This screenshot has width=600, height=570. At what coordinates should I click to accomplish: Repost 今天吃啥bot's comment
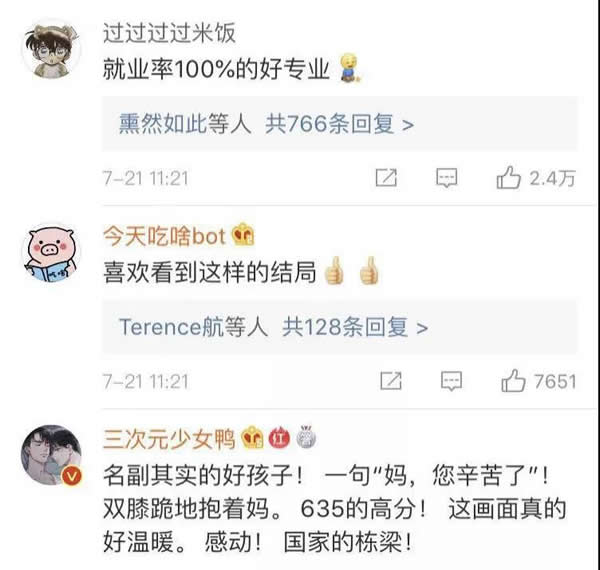[393, 381]
